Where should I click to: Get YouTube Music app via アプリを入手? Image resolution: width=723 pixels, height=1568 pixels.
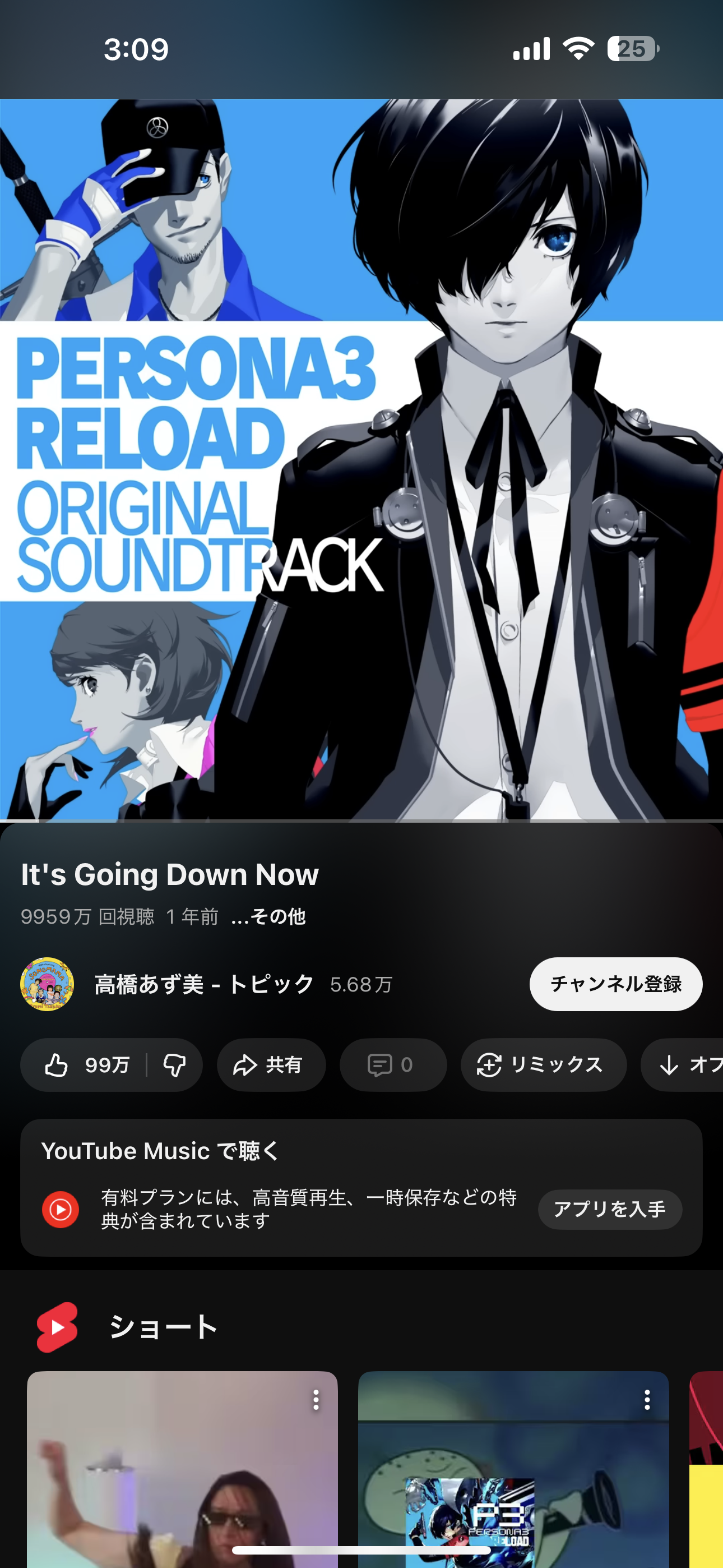[609, 1209]
